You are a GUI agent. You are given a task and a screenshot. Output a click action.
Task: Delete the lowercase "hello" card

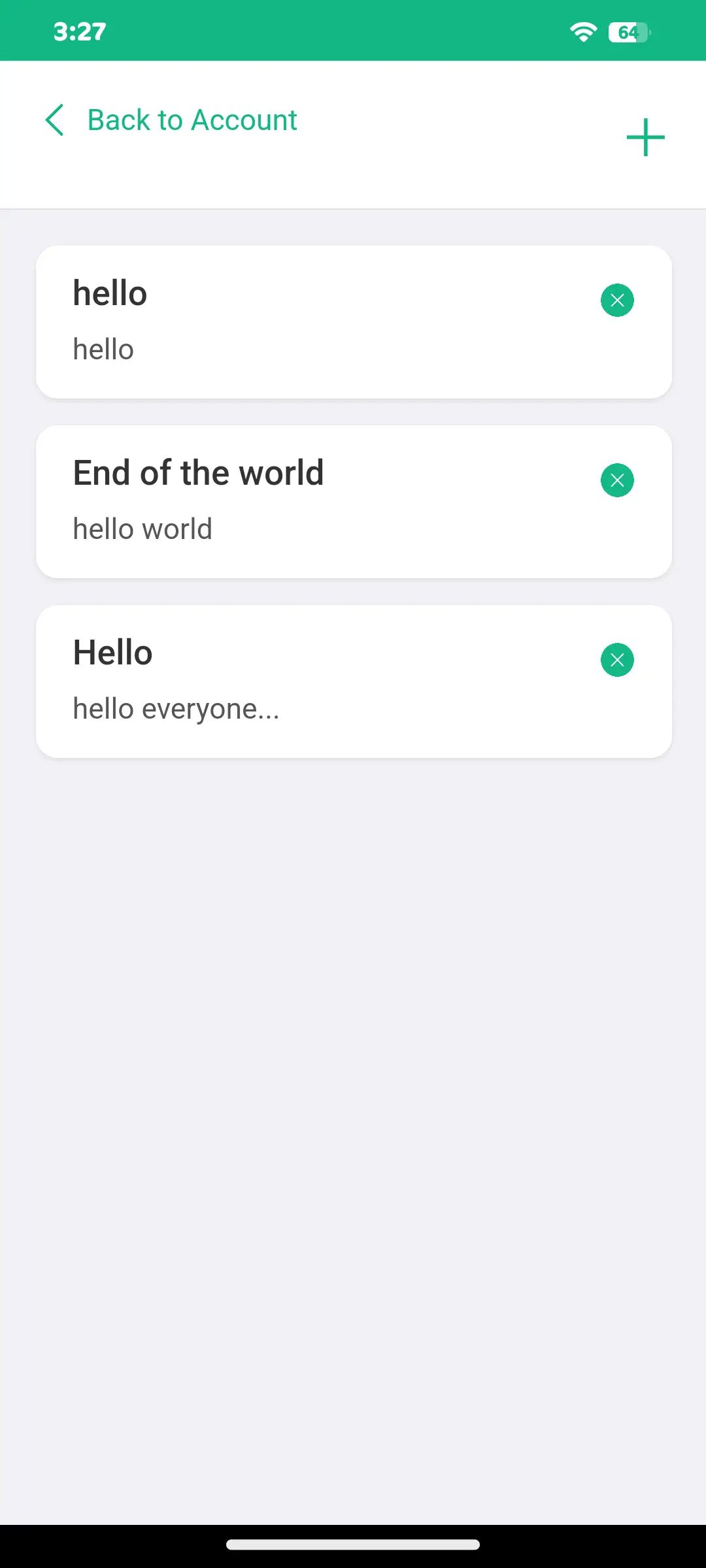617,301
